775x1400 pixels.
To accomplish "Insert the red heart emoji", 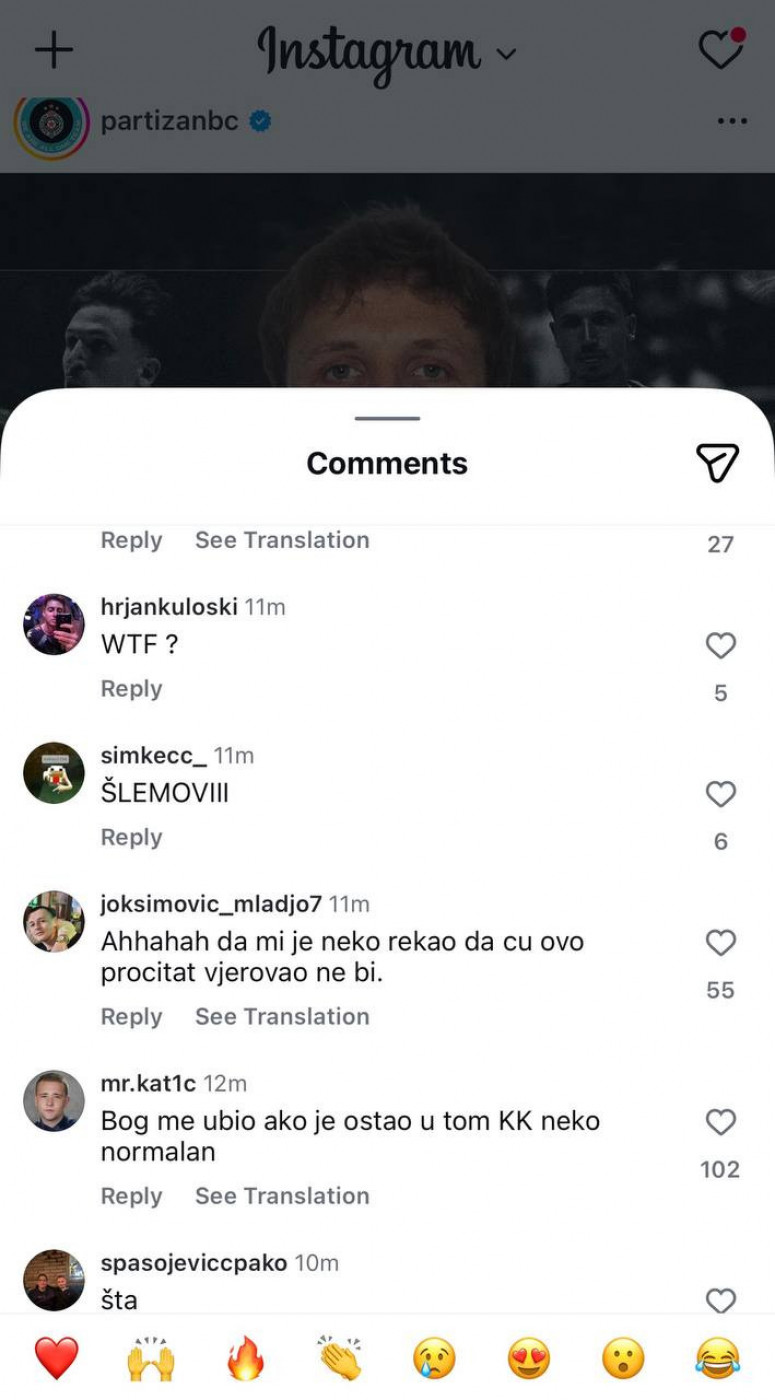I will (56, 1358).
